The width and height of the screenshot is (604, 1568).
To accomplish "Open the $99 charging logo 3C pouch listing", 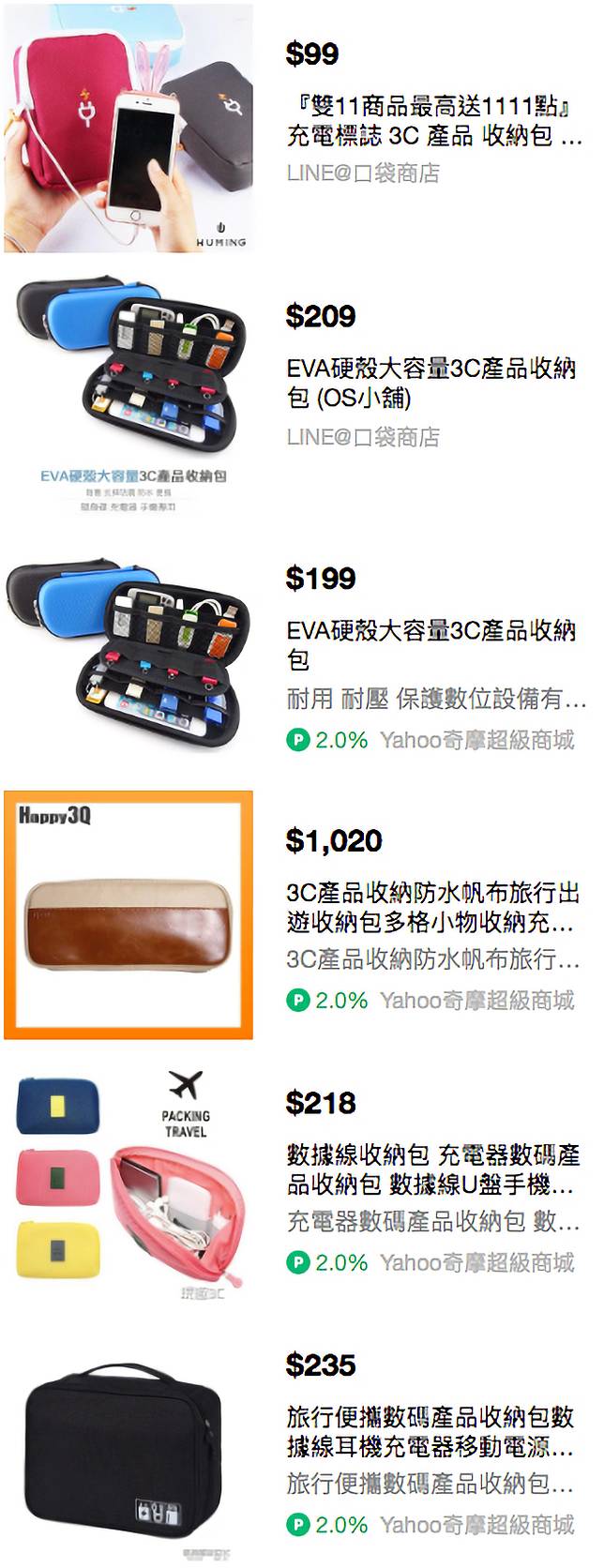I will pos(433,121).
